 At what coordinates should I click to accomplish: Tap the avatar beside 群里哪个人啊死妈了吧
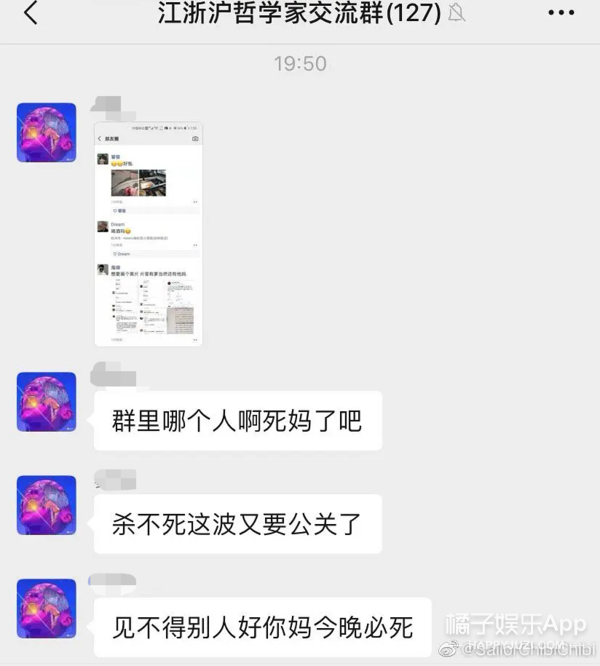coord(46,401)
